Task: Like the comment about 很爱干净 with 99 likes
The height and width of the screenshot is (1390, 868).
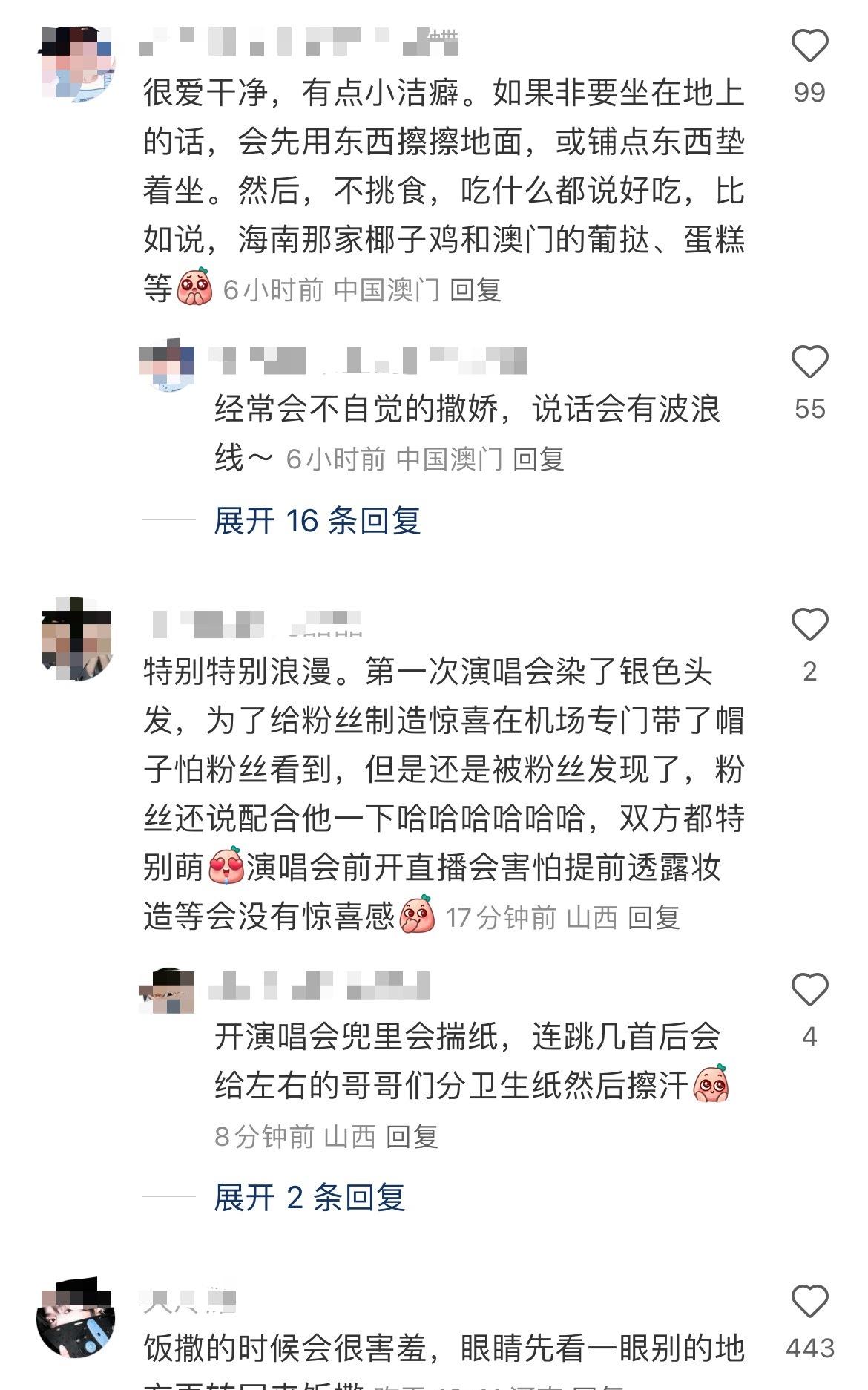Action: pyautogui.click(x=809, y=46)
